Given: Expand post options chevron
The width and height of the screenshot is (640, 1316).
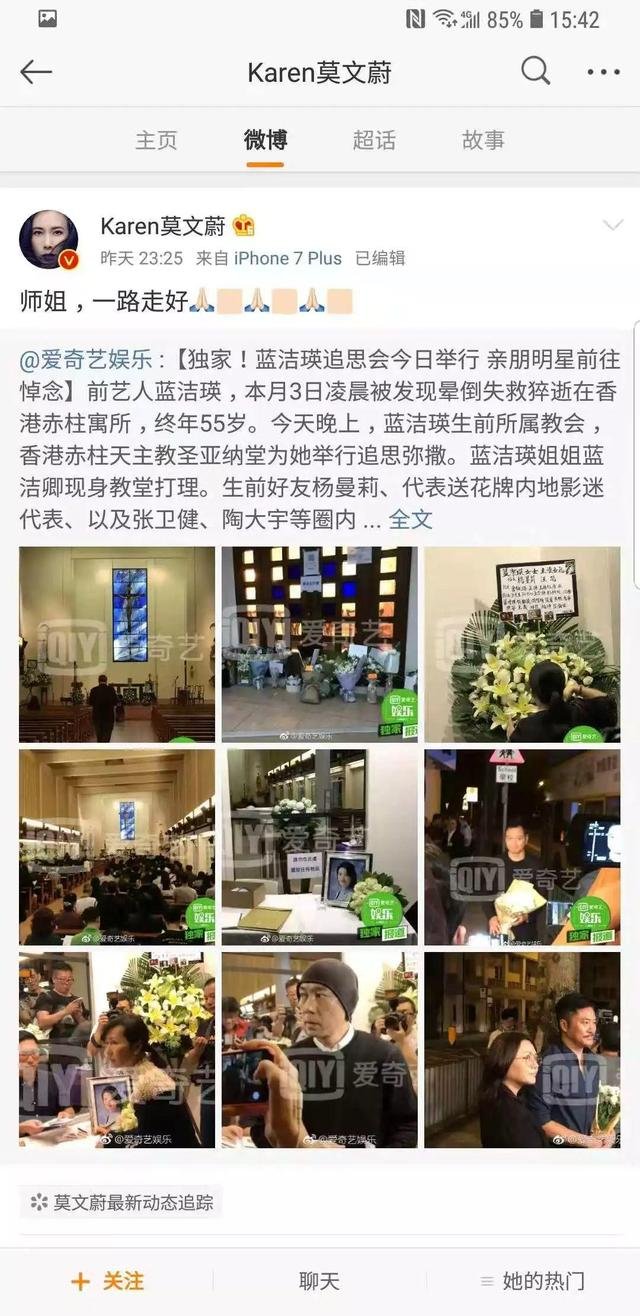Looking at the screenshot, I should (x=612, y=226).
